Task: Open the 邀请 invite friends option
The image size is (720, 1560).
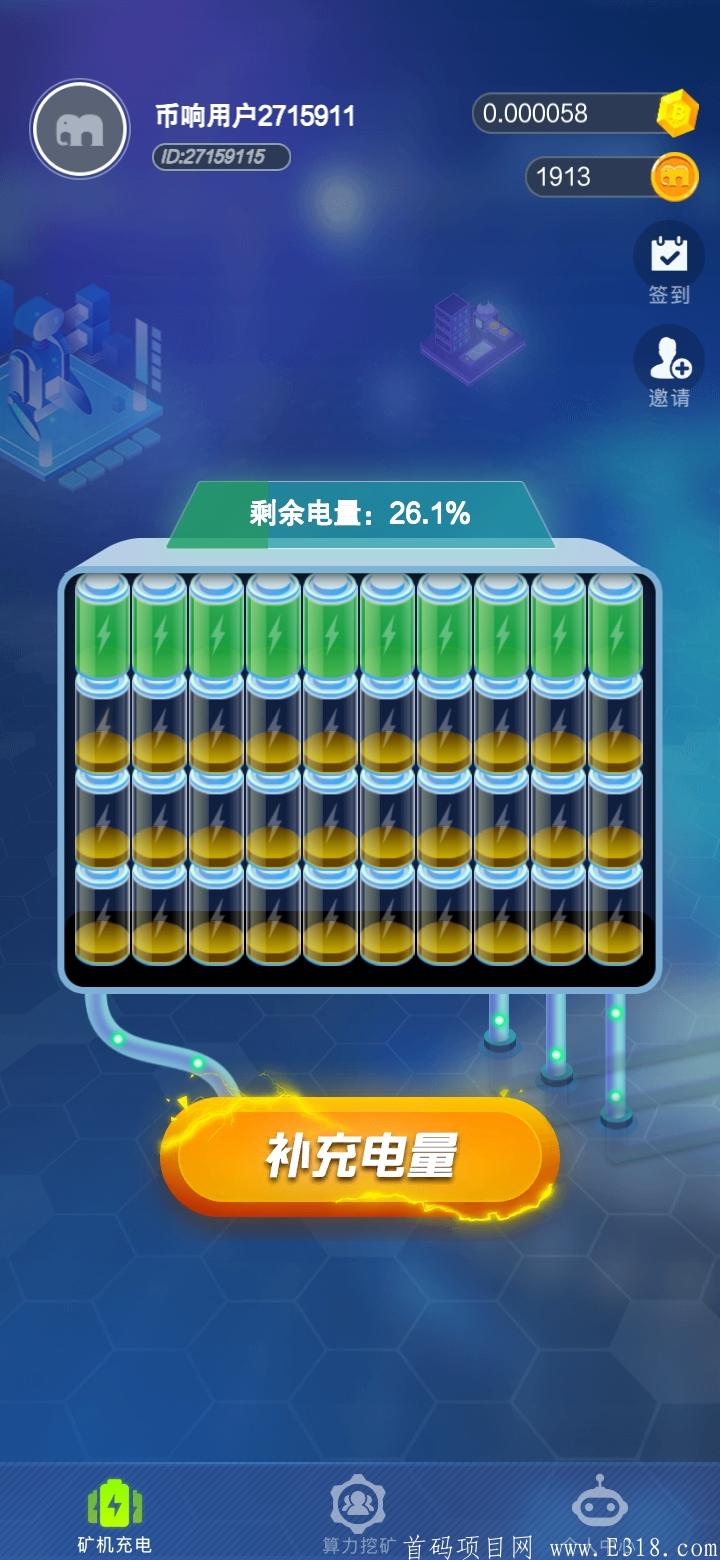Action: [x=669, y=367]
